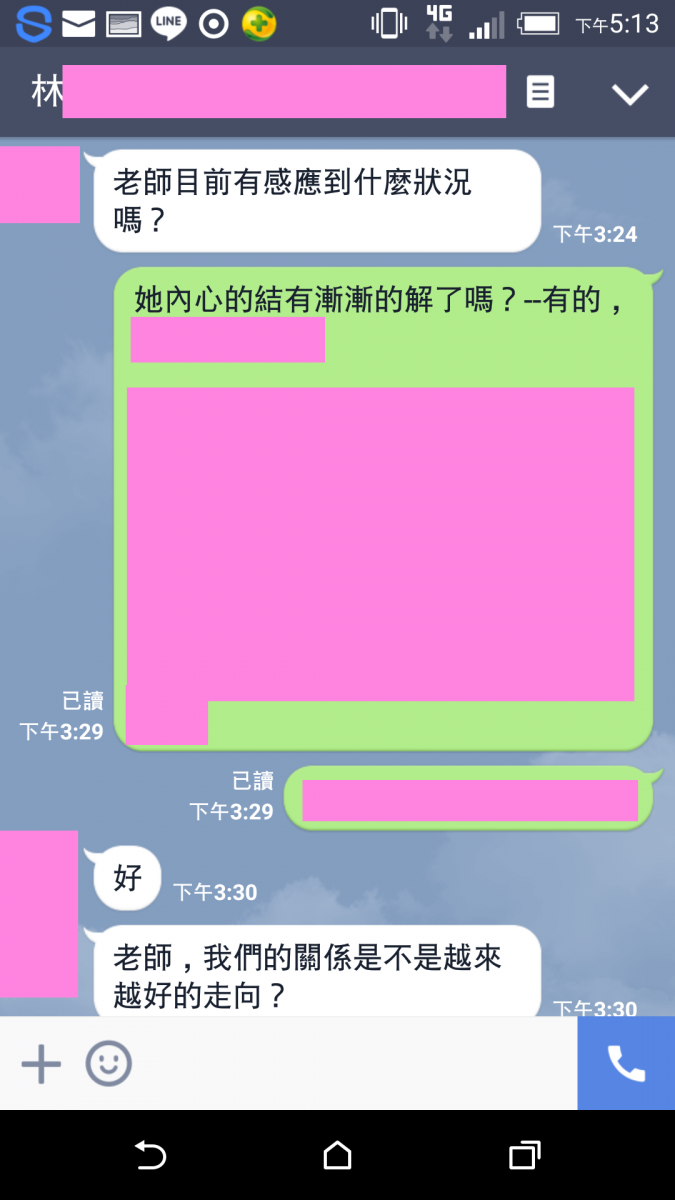The height and width of the screenshot is (1200, 675).
Task: Tap the message text input field
Action: pyautogui.click(x=350, y=1064)
